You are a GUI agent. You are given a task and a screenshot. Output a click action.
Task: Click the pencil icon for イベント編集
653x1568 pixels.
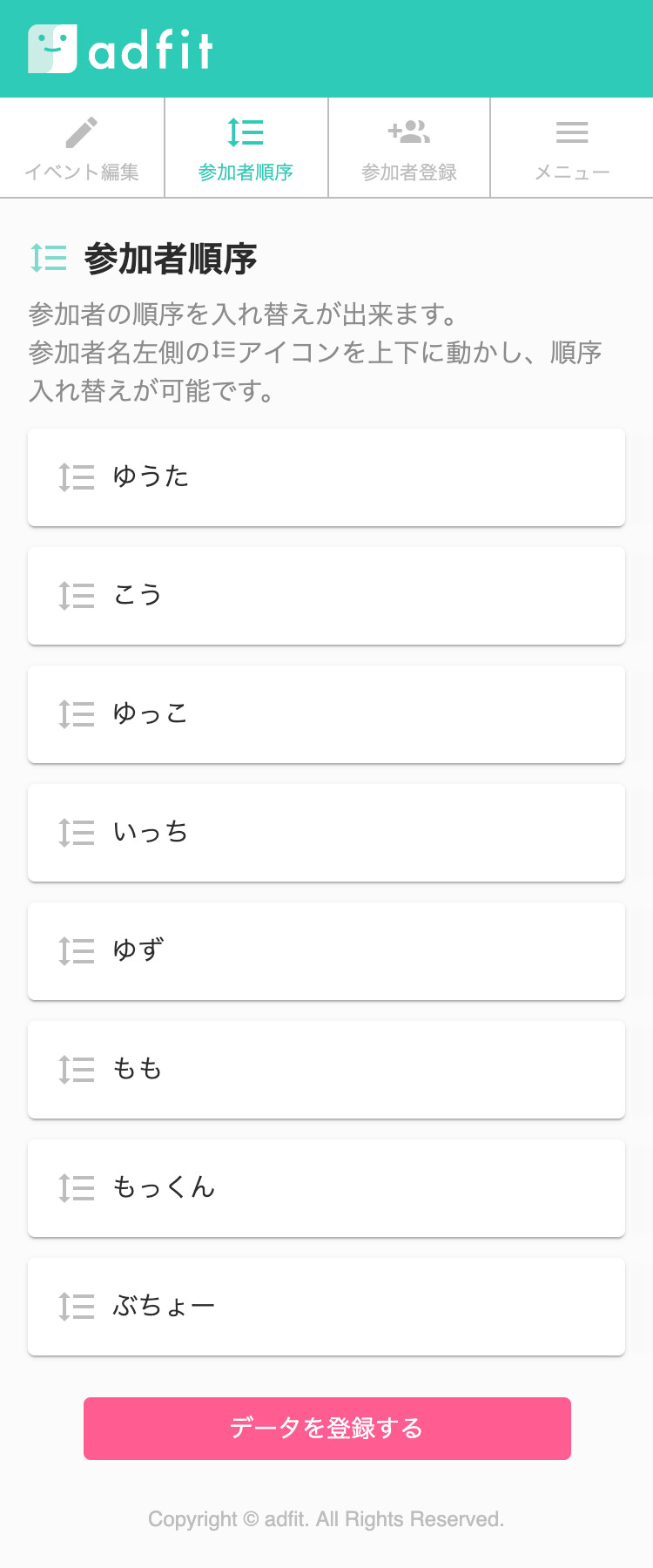[81, 132]
